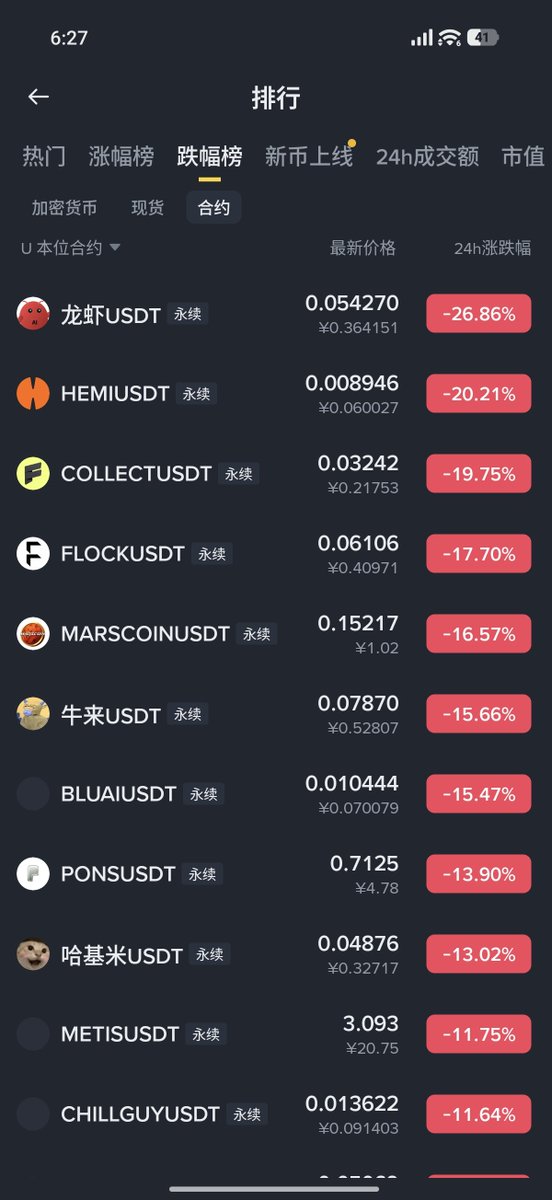Image resolution: width=552 pixels, height=1200 pixels.
Task: Select the 现货 filter chip
Action: [147, 208]
